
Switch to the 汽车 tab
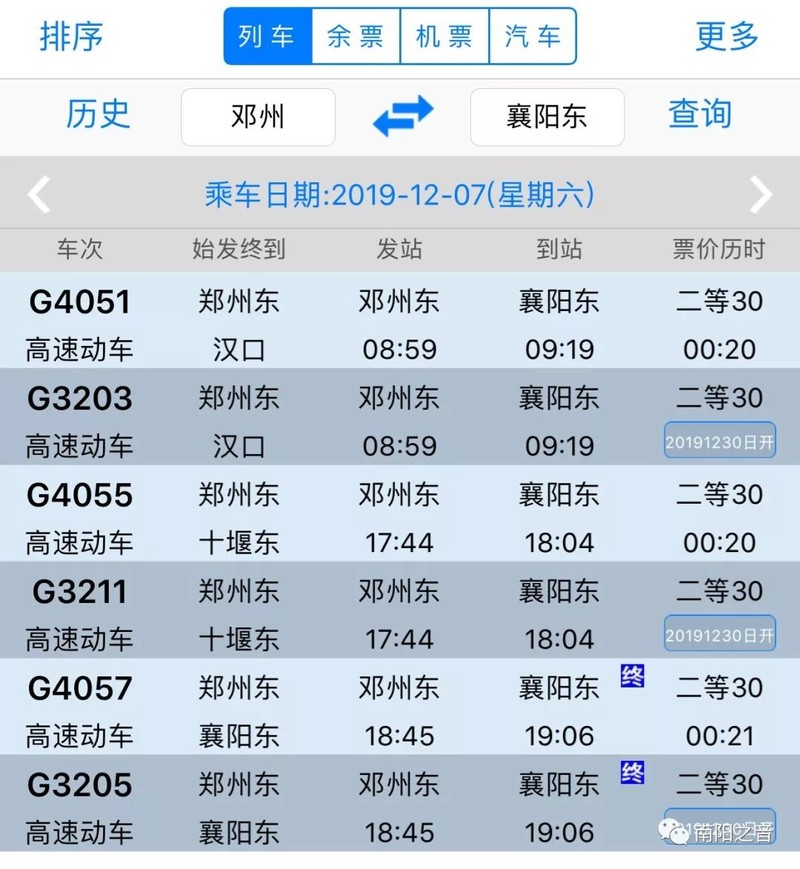[532, 37]
